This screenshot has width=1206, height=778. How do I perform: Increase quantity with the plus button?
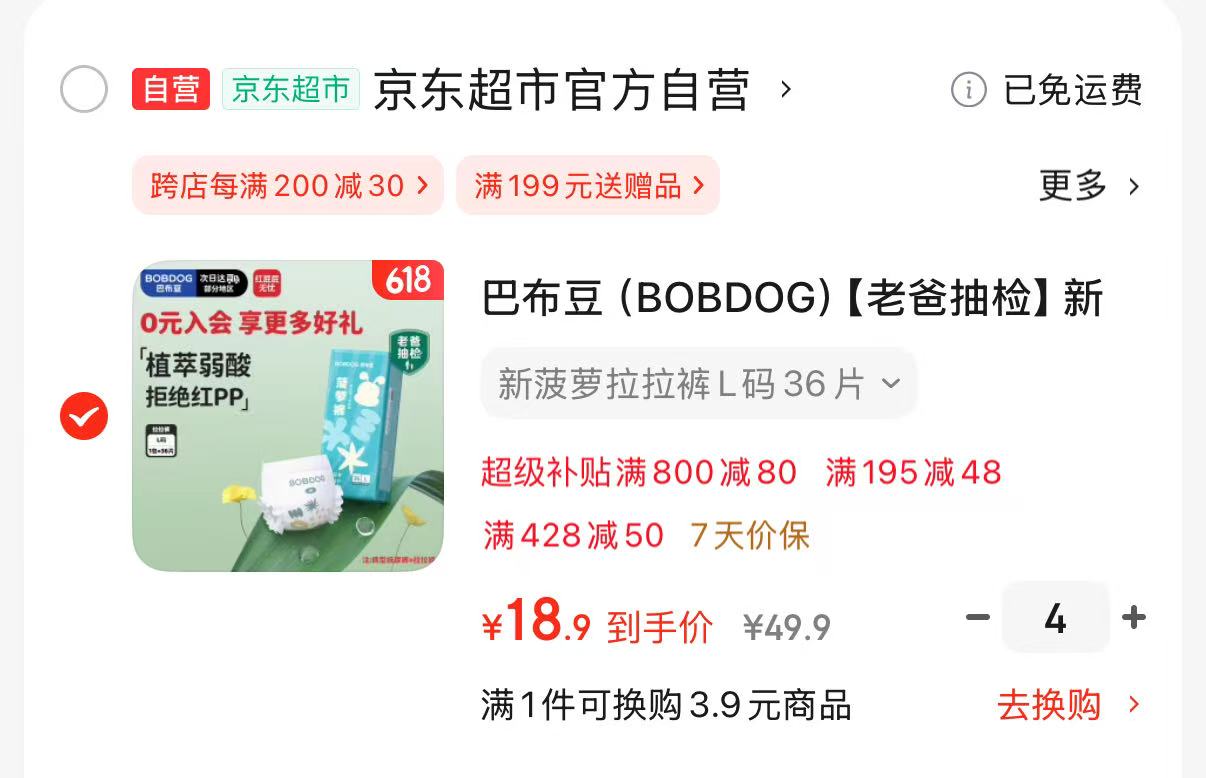(x=1133, y=618)
